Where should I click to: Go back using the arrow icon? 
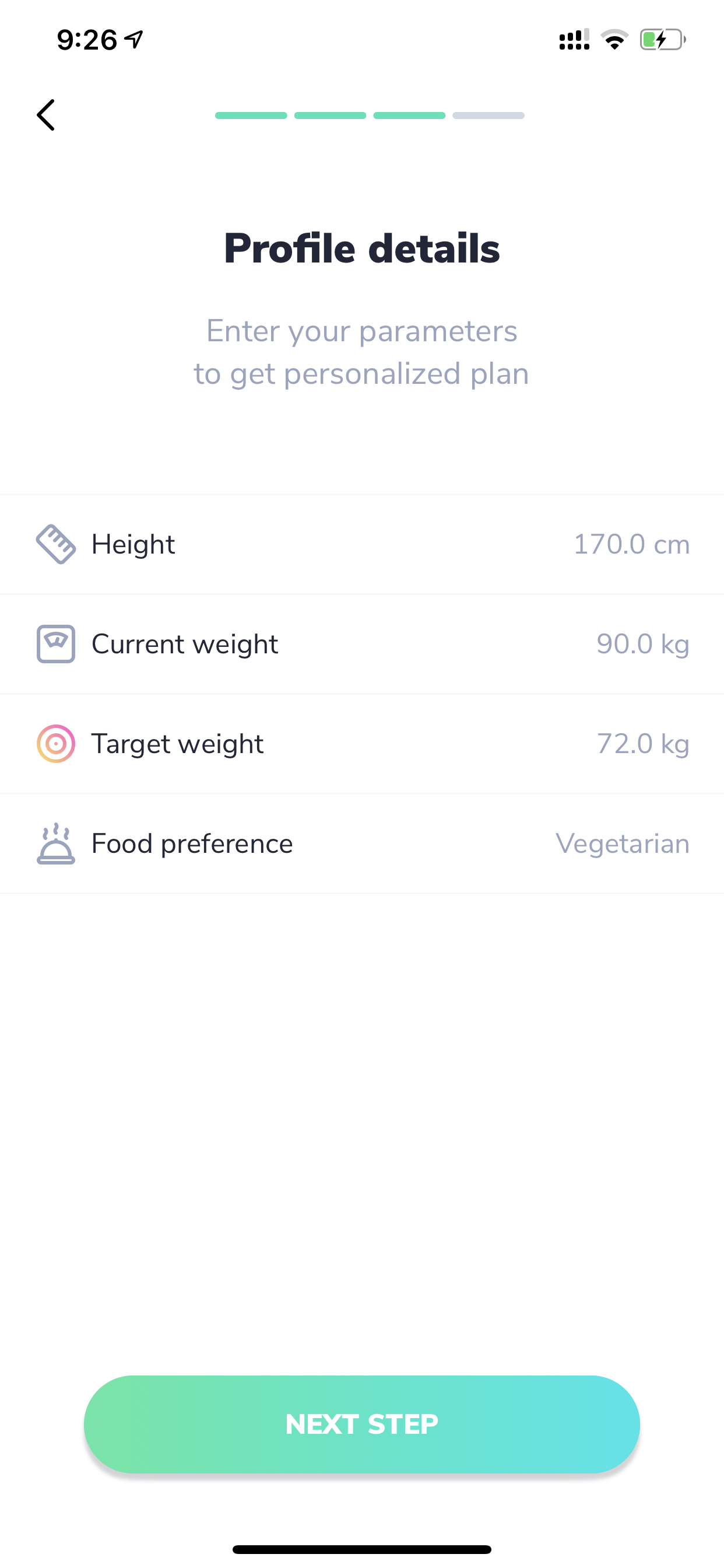coord(45,115)
